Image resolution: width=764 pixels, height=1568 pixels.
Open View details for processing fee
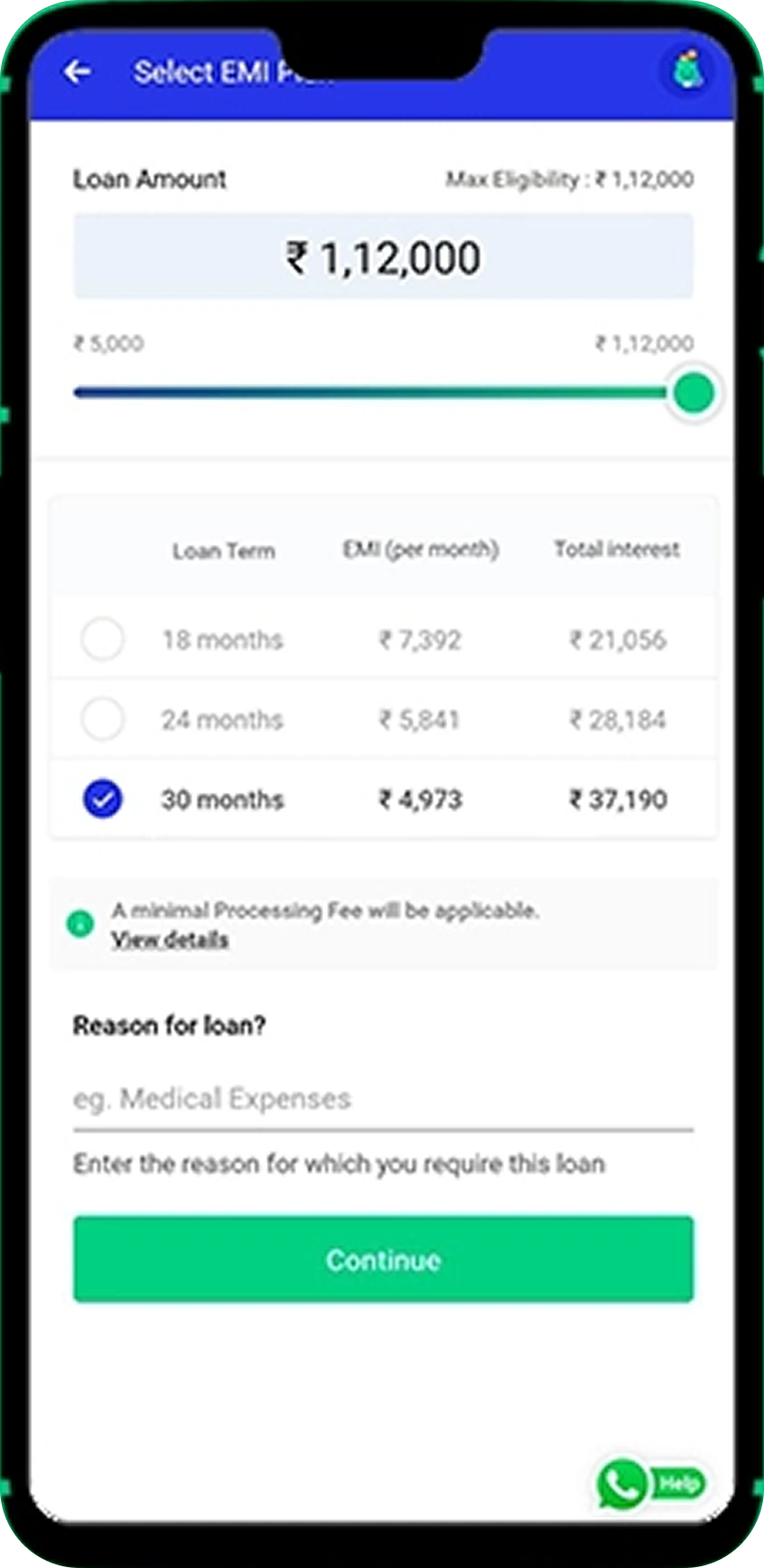[170, 940]
